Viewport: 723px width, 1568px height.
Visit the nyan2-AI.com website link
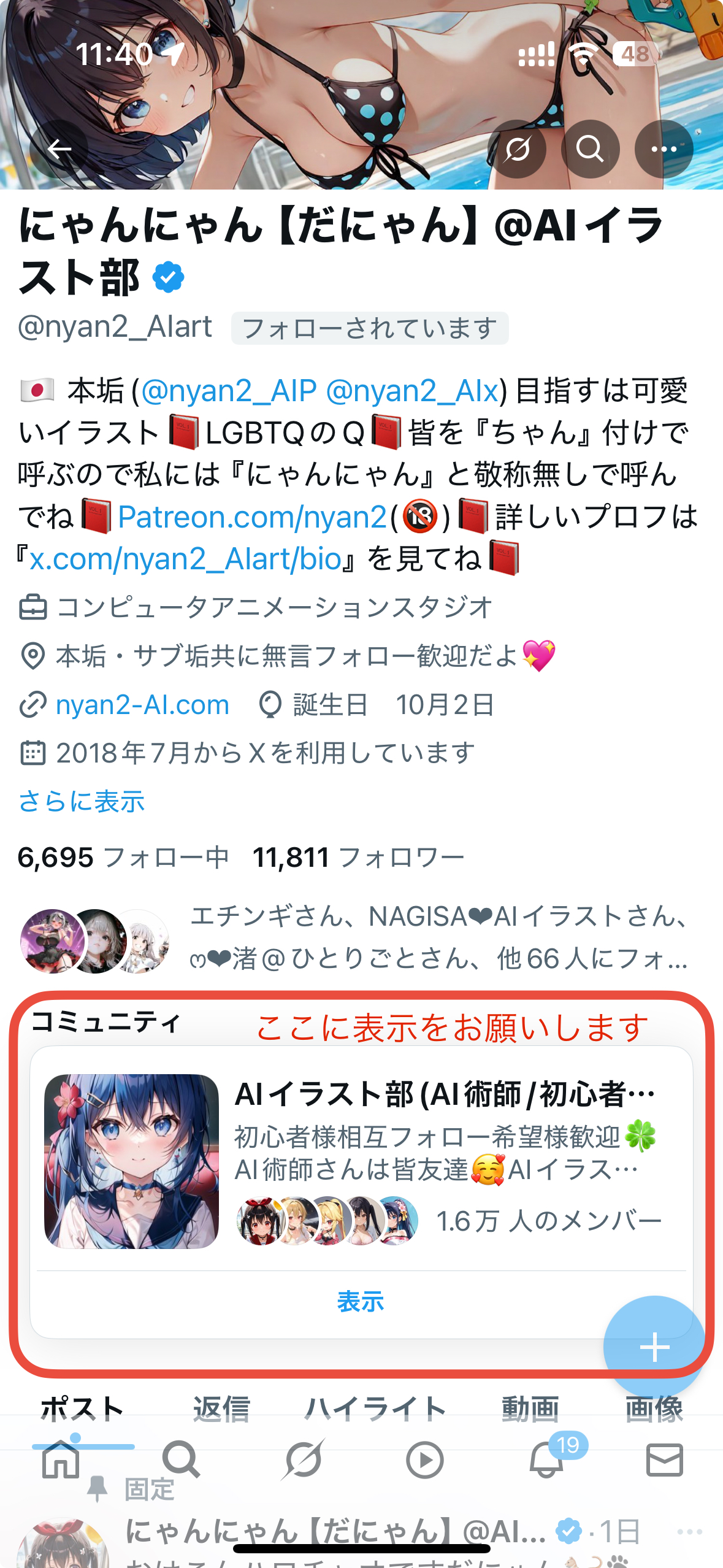pos(142,705)
